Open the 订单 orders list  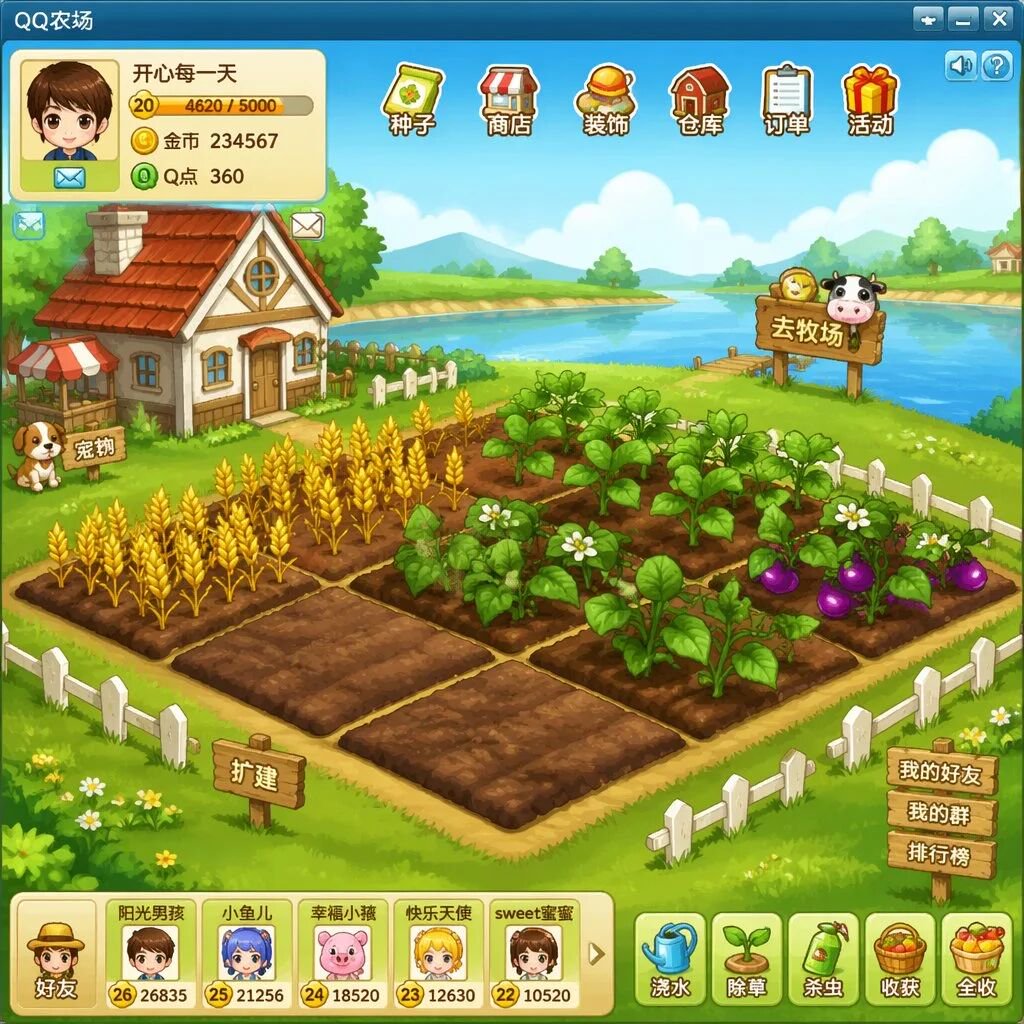click(x=786, y=100)
